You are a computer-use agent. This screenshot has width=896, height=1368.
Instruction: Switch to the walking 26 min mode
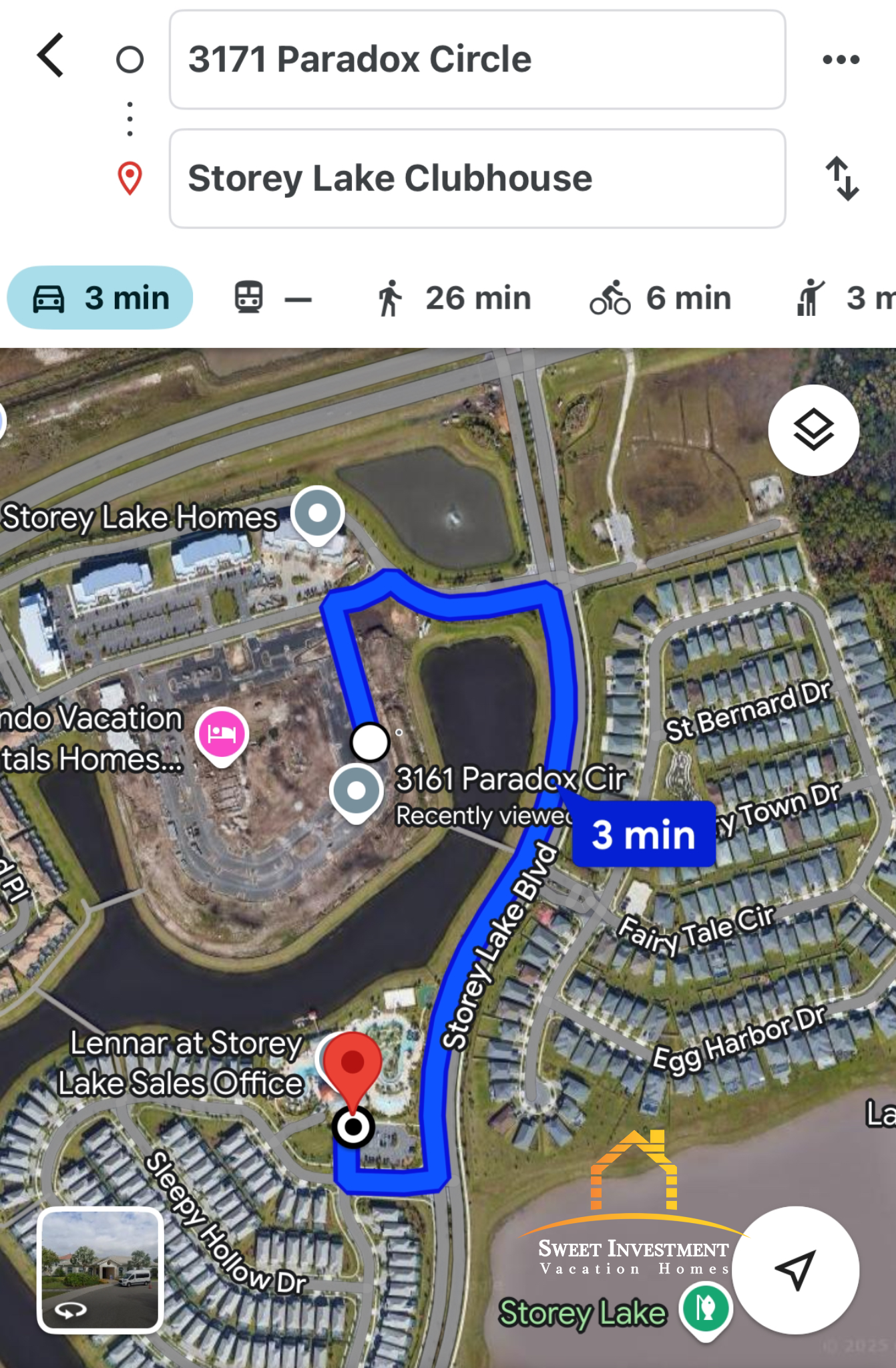pos(454,298)
